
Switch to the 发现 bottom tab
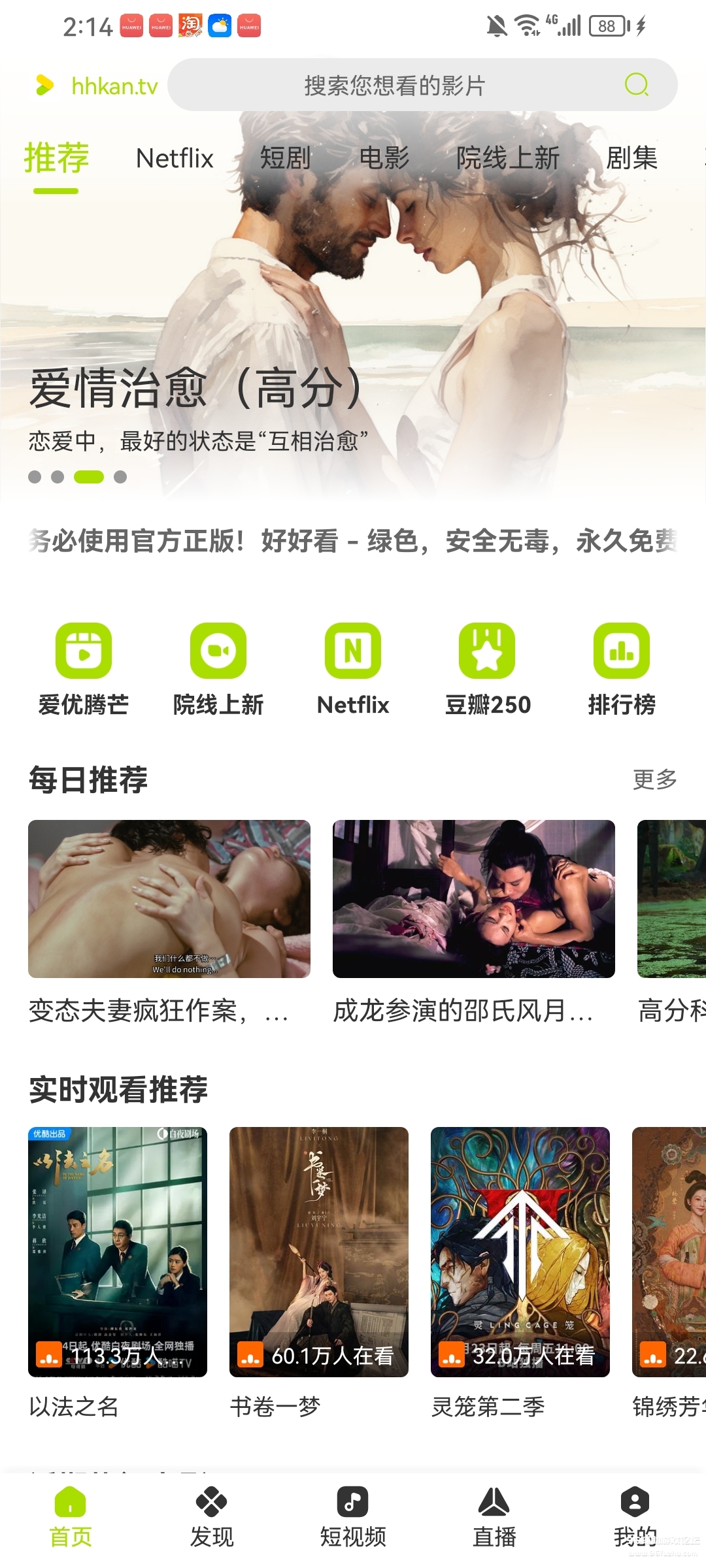click(212, 1517)
